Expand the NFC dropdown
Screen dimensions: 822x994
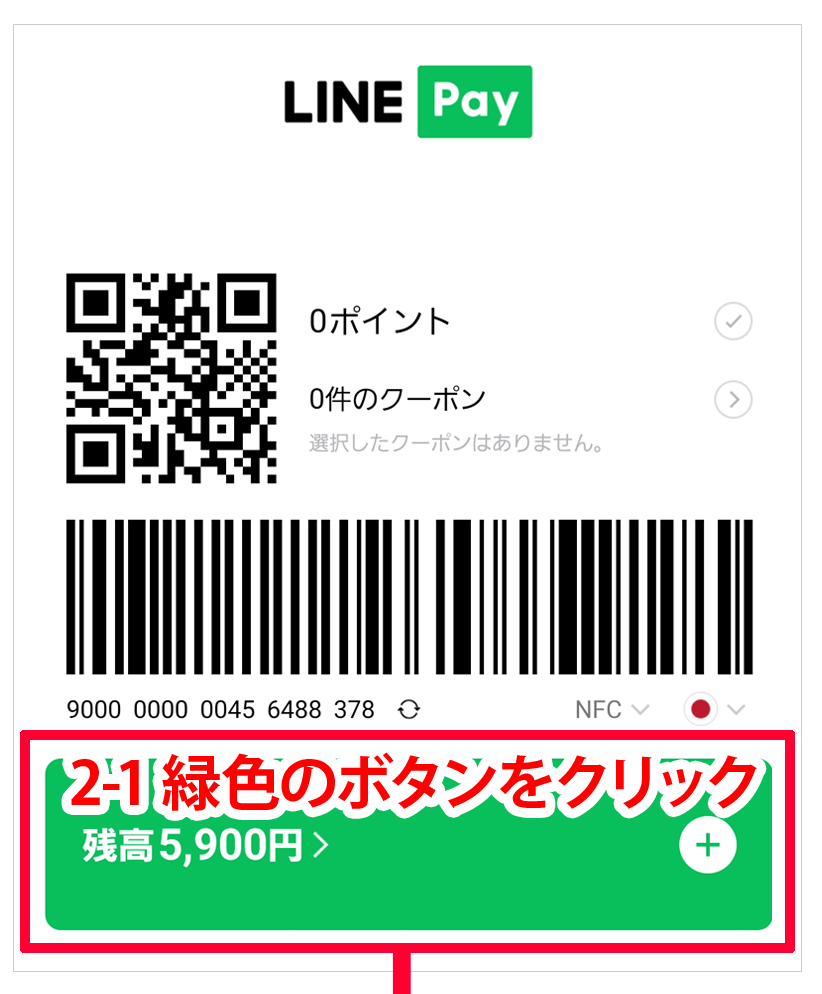(x=612, y=710)
